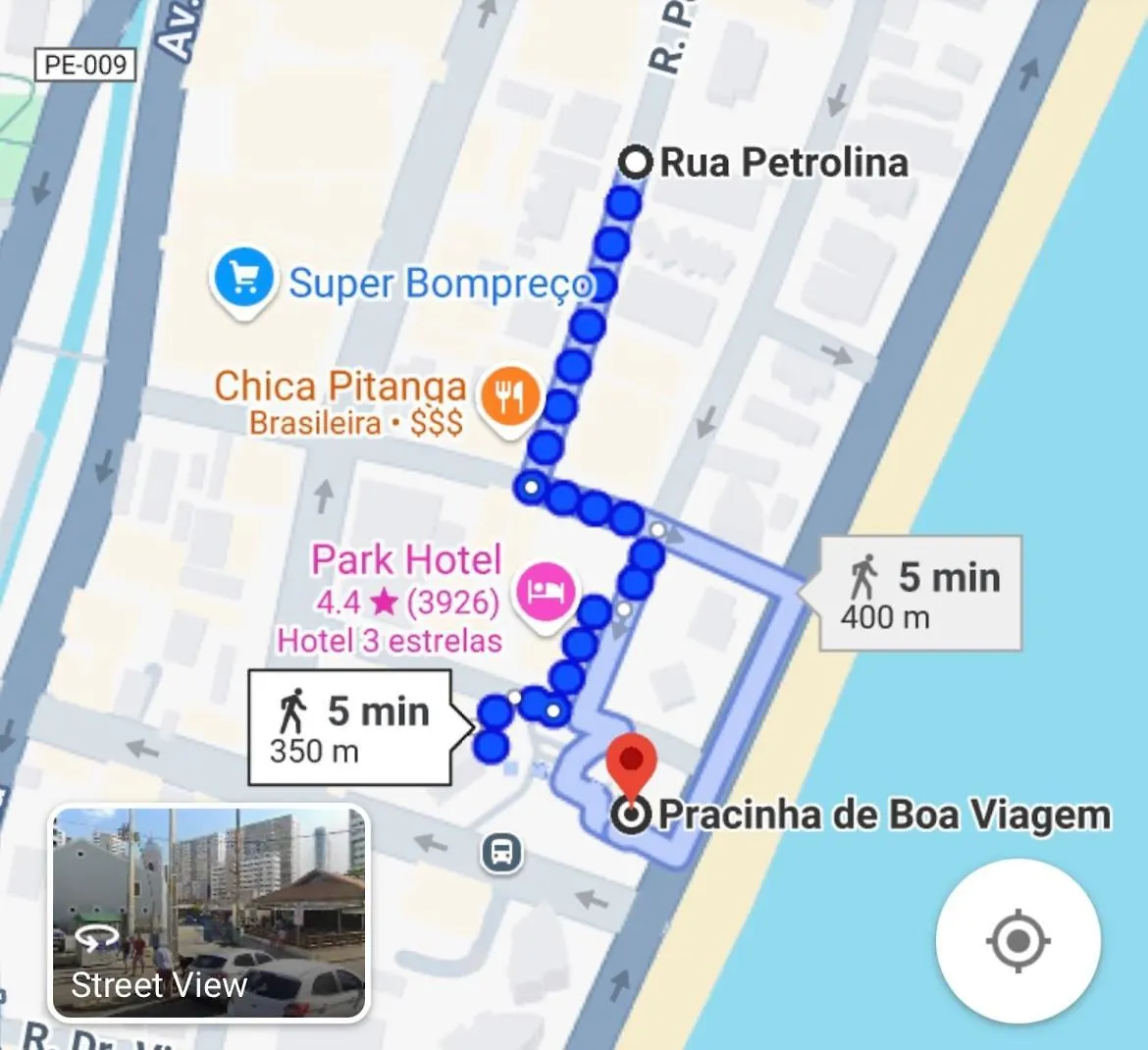The image size is (1148, 1050).
Task: Open Chica Pitanga restaurant marker
Action: tap(507, 397)
